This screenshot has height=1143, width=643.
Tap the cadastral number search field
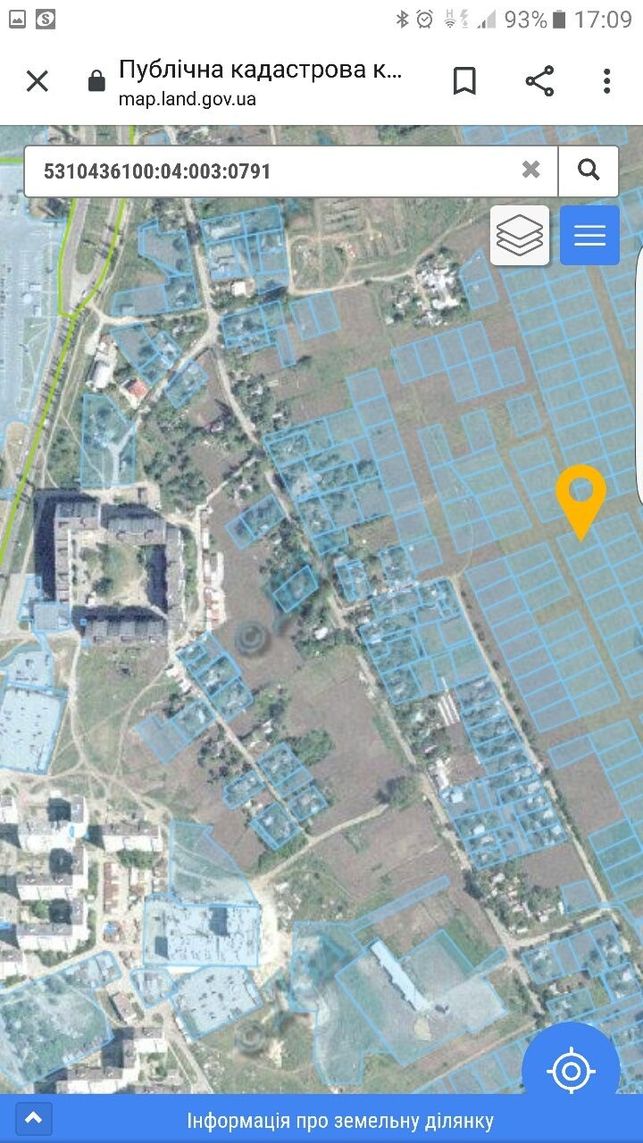(271, 171)
